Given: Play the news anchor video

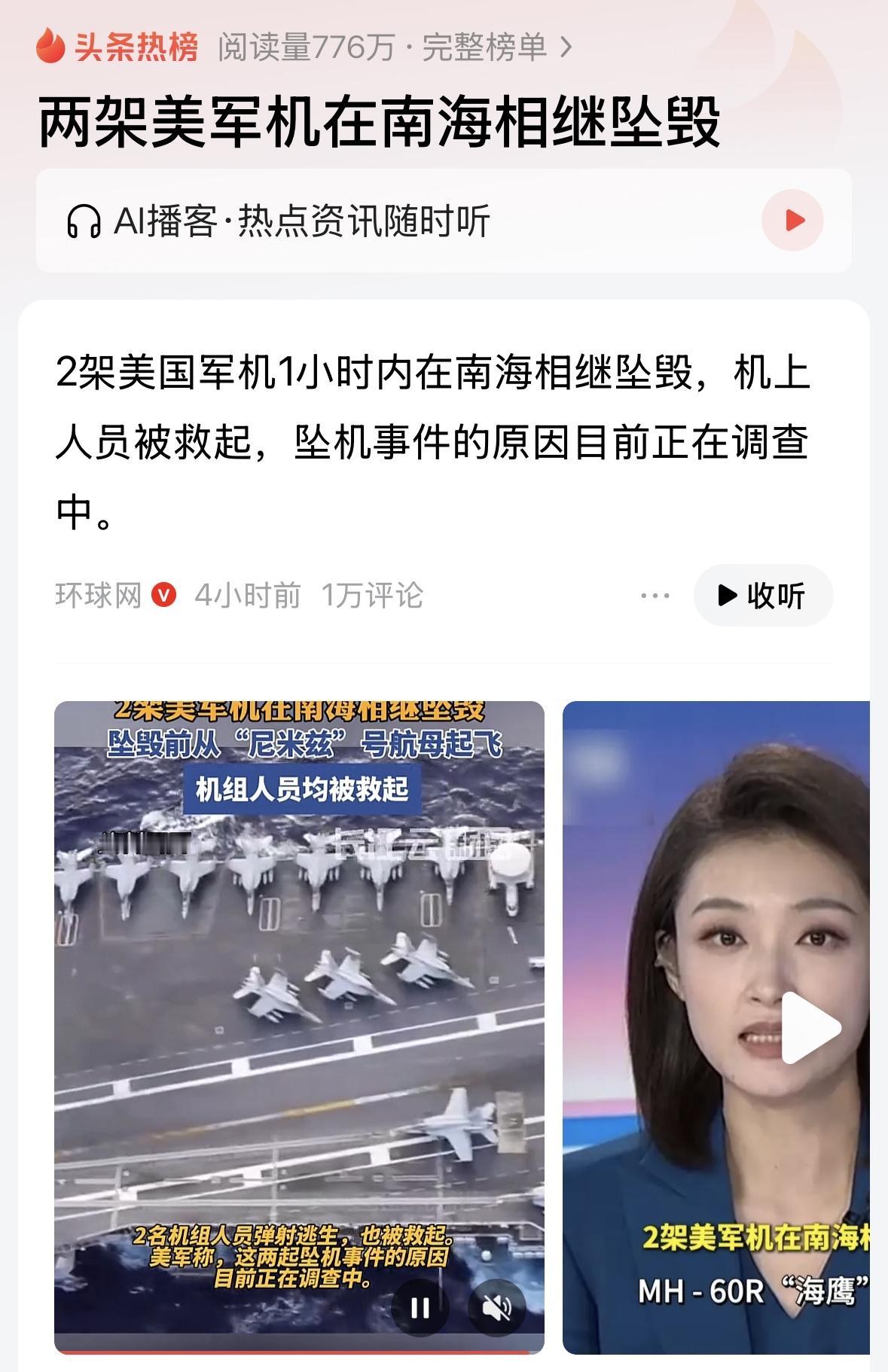Looking at the screenshot, I should click(x=810, y=1028).
